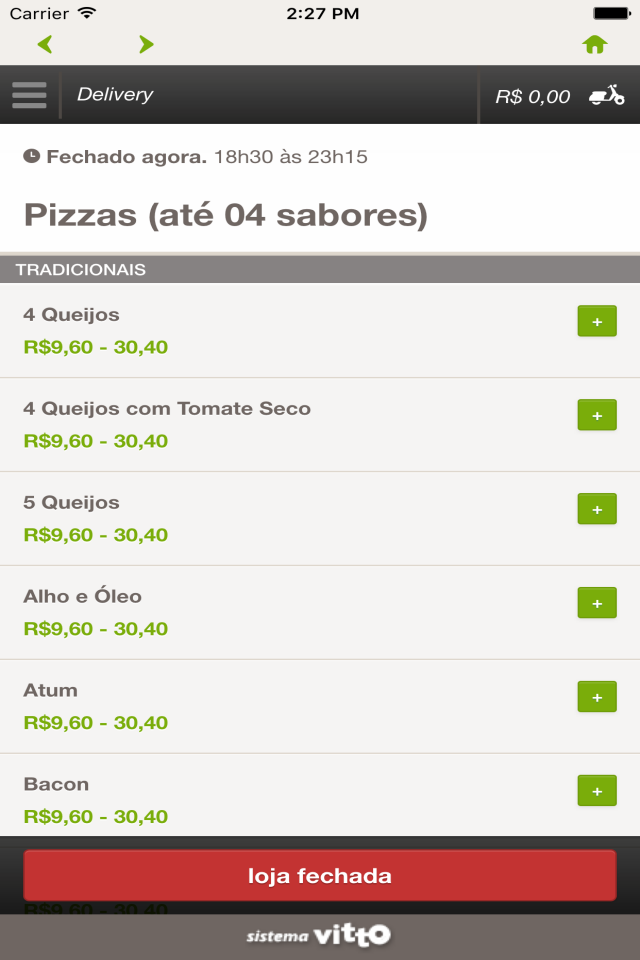
Task: Add Atum pizza to the order
Action: 597,697
